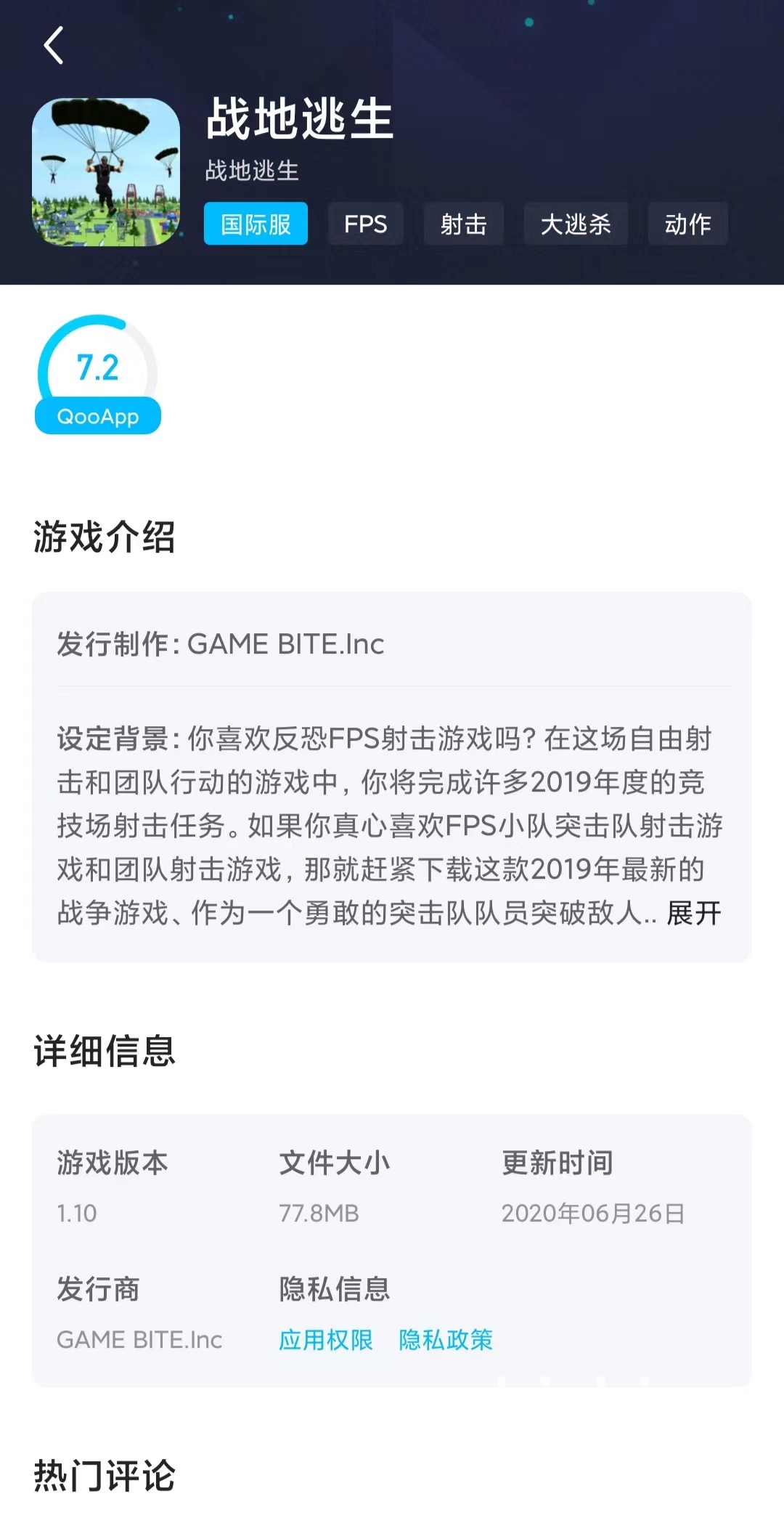
Task: Select the 国际服 tag
Action: (x=256, y=224)
